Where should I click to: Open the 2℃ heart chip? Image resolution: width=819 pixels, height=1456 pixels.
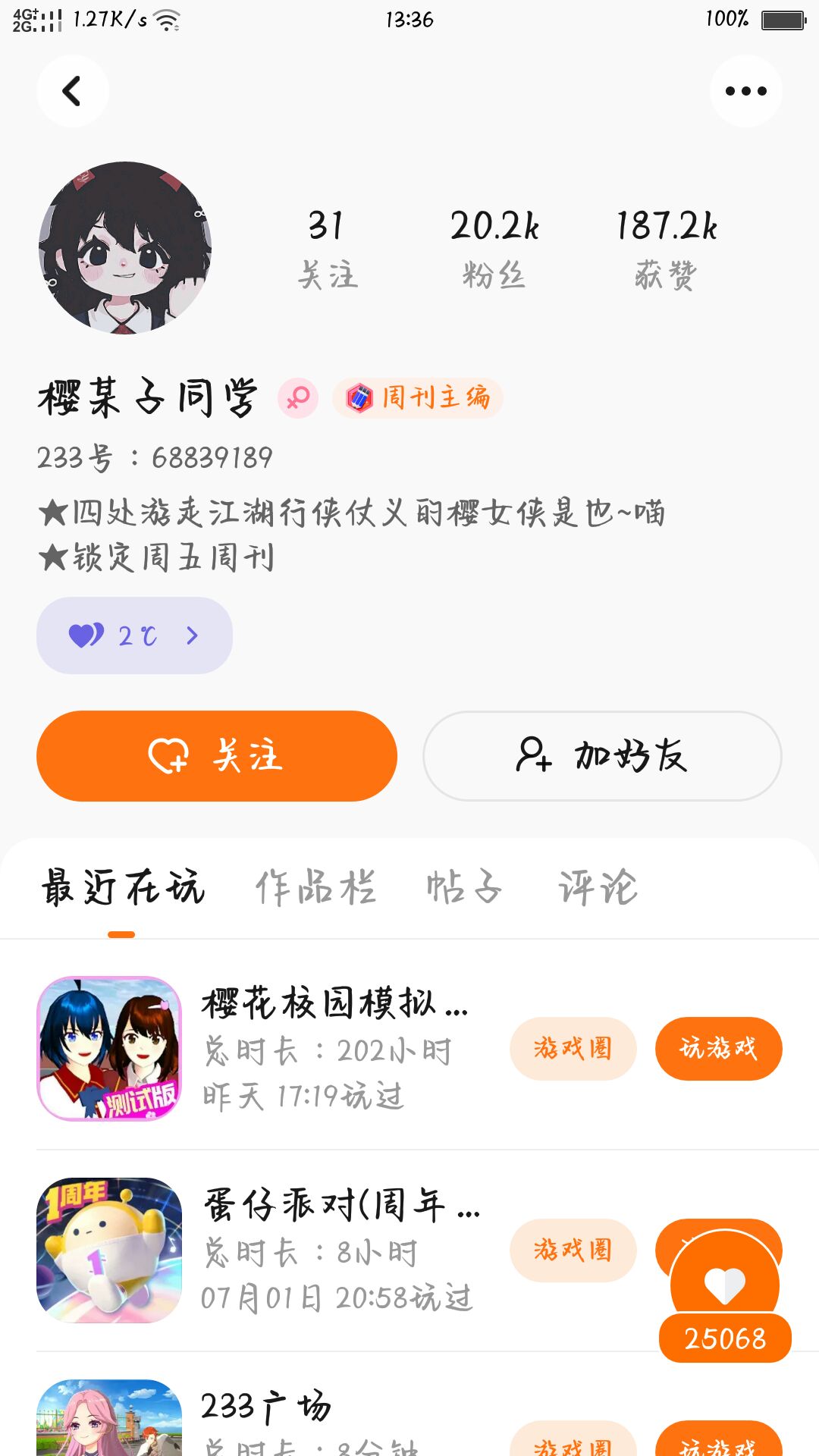pyautogui.click(x=134, y=635)
